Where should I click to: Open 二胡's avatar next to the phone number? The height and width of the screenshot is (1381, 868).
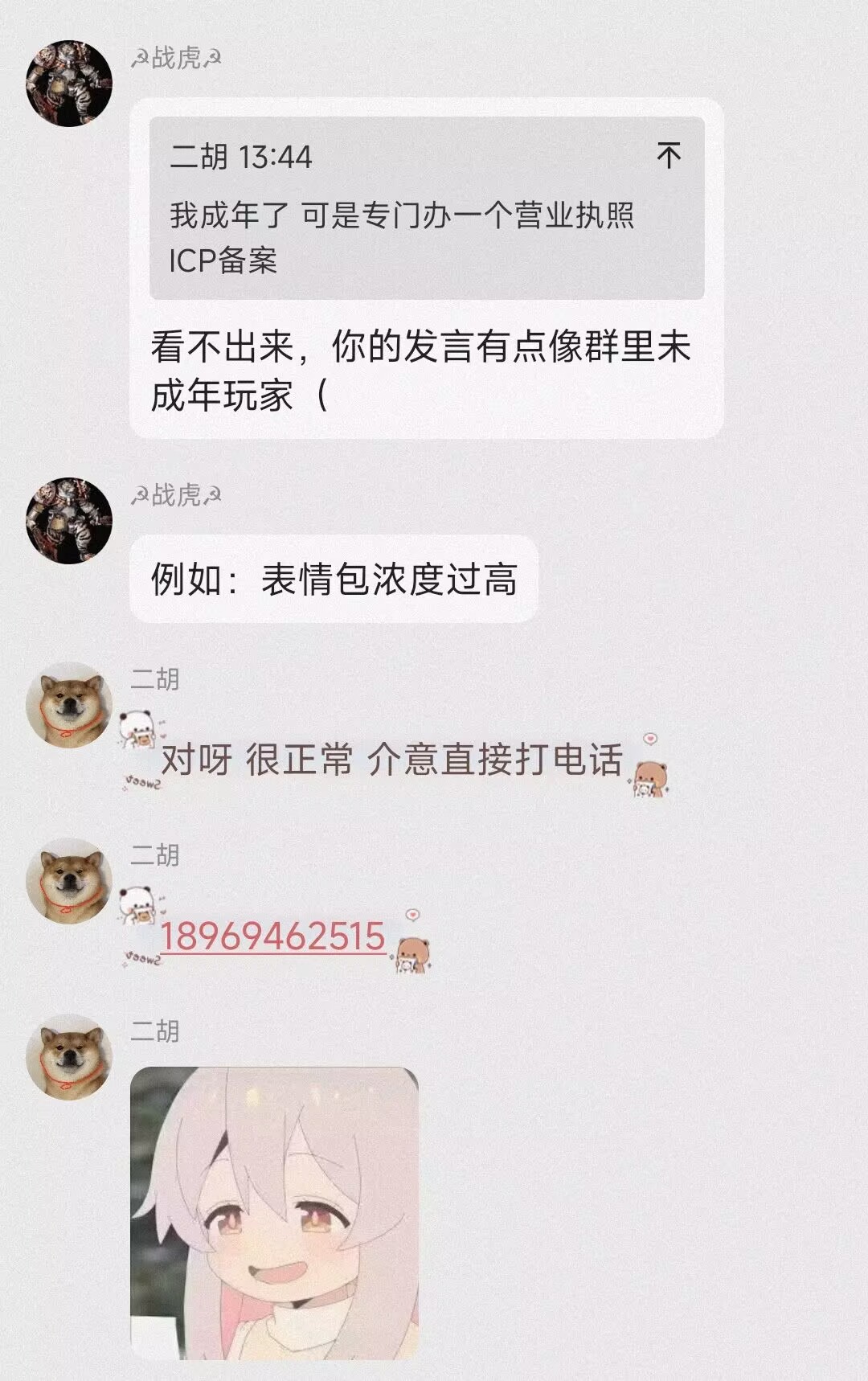point(69,880)
